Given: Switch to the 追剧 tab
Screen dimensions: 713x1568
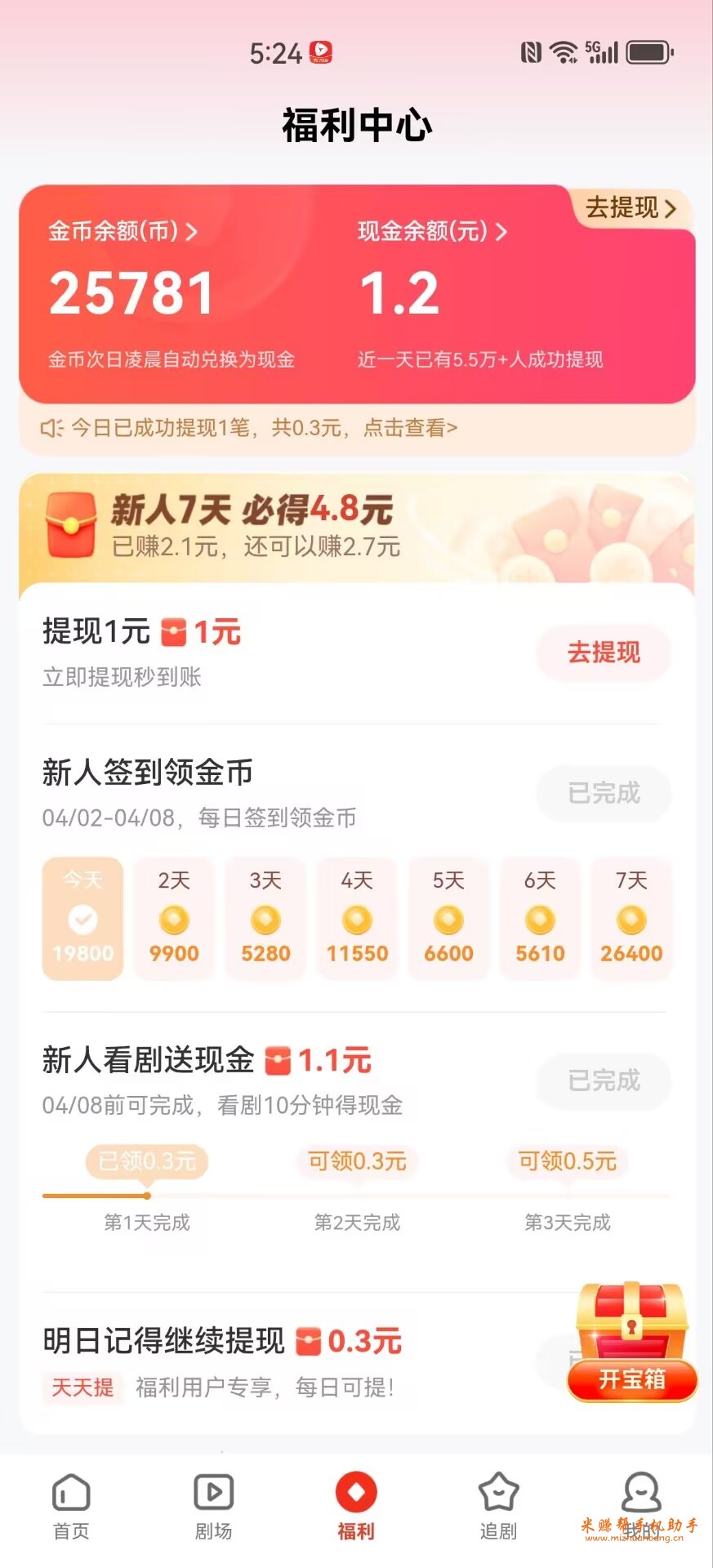Looking at the screenshot, I should 498,1507.
